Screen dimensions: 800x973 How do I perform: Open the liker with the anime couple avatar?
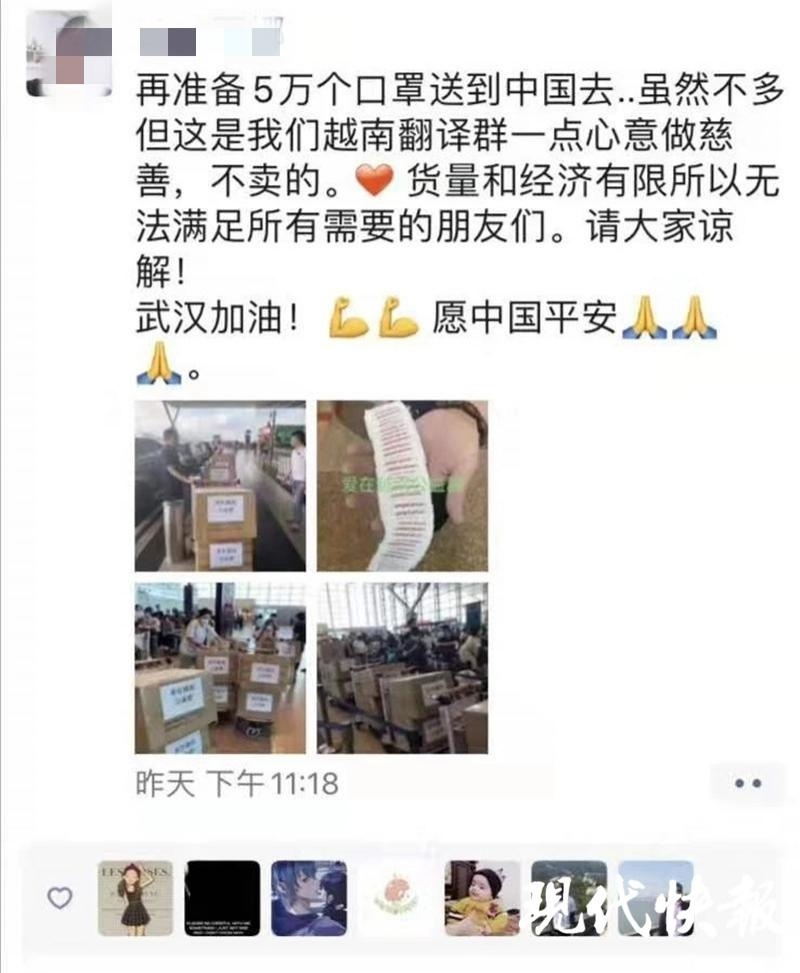(309, 898)
